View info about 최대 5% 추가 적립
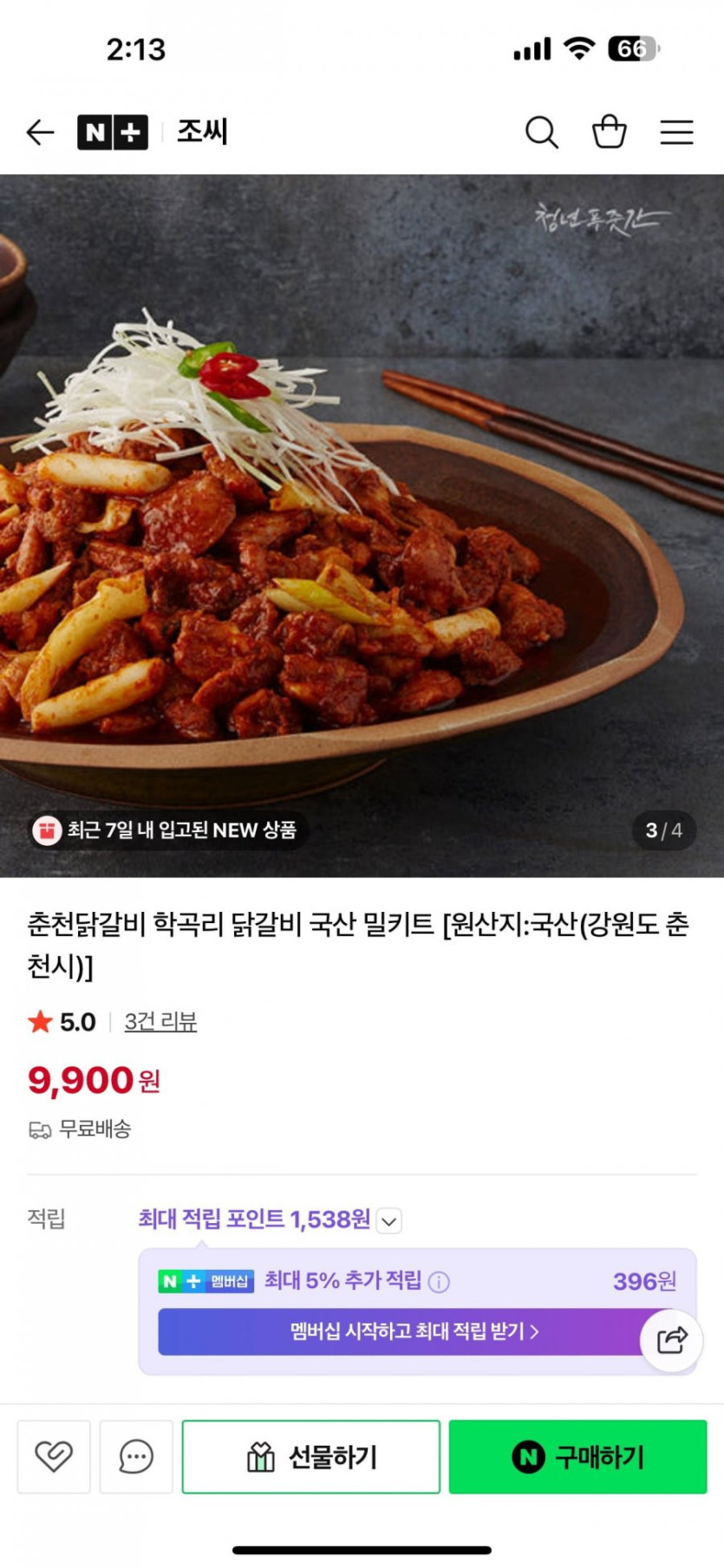 tap(440, 1281)
